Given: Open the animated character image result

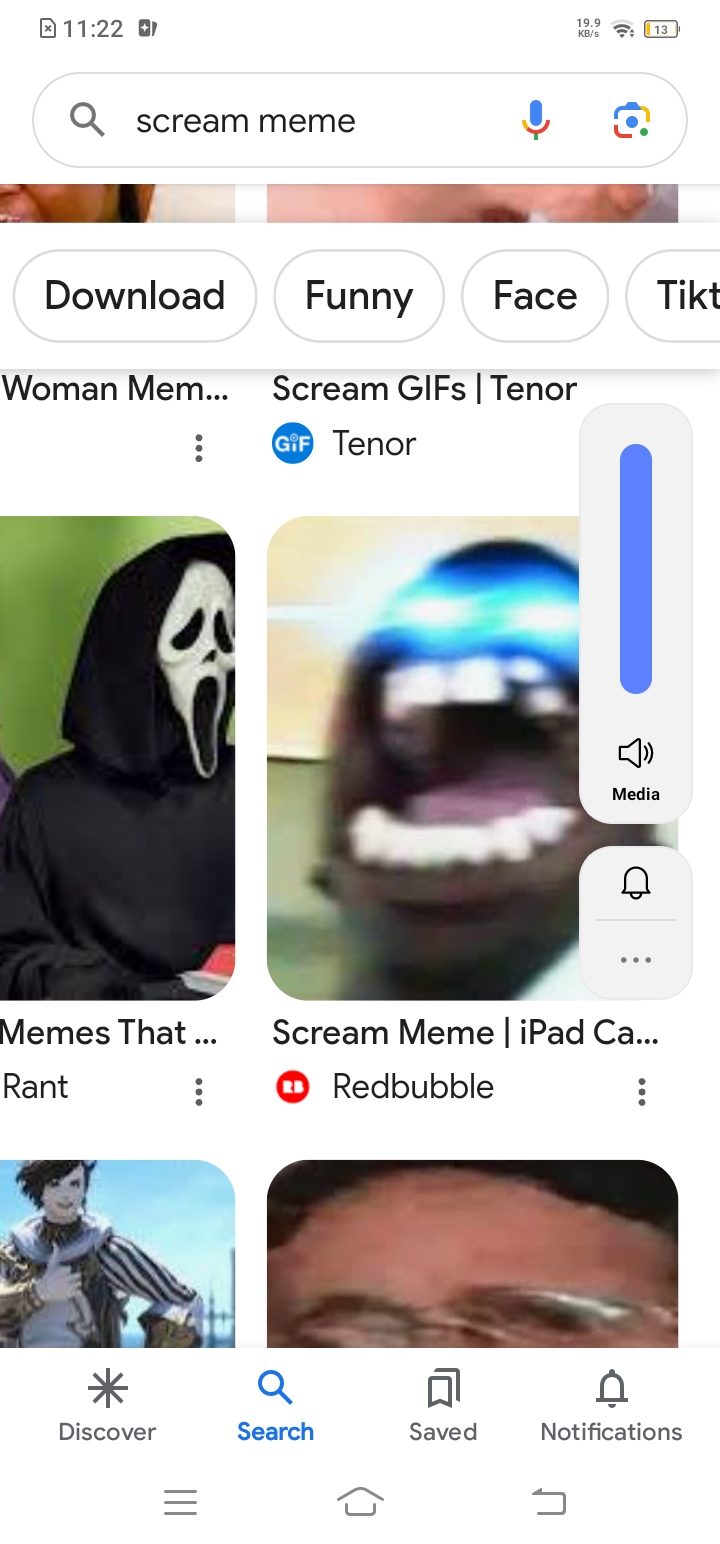Looking at the screenshot, I should coord(117,1253).
